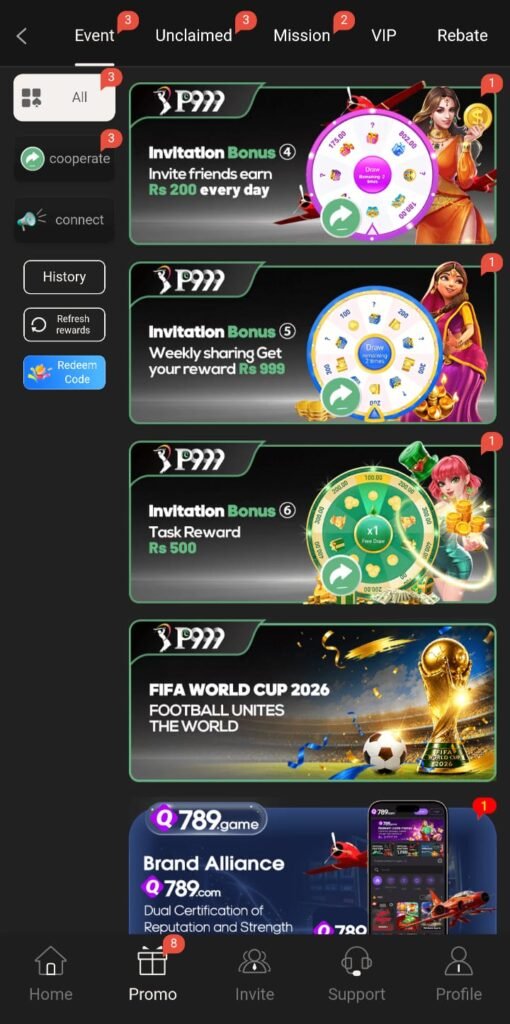Image resolution: width=510 pixels, height=1024 pixels.
Task: Open the Support tab
Action: point(357,973)
